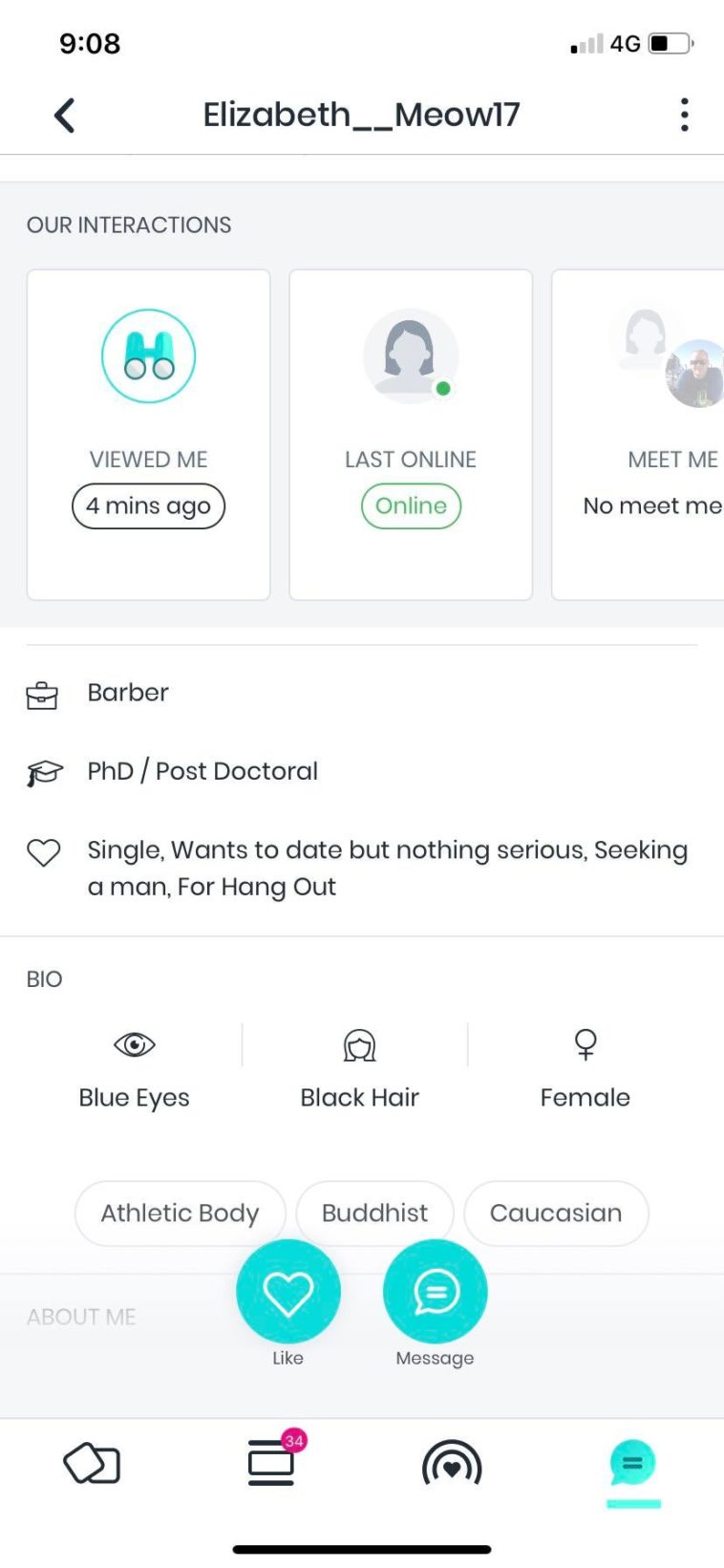The height and width of the screenshot is (1568, 724).
Task: Switch to the chat messages tab
Action: pyautogui.click(x=632, y=1464)
